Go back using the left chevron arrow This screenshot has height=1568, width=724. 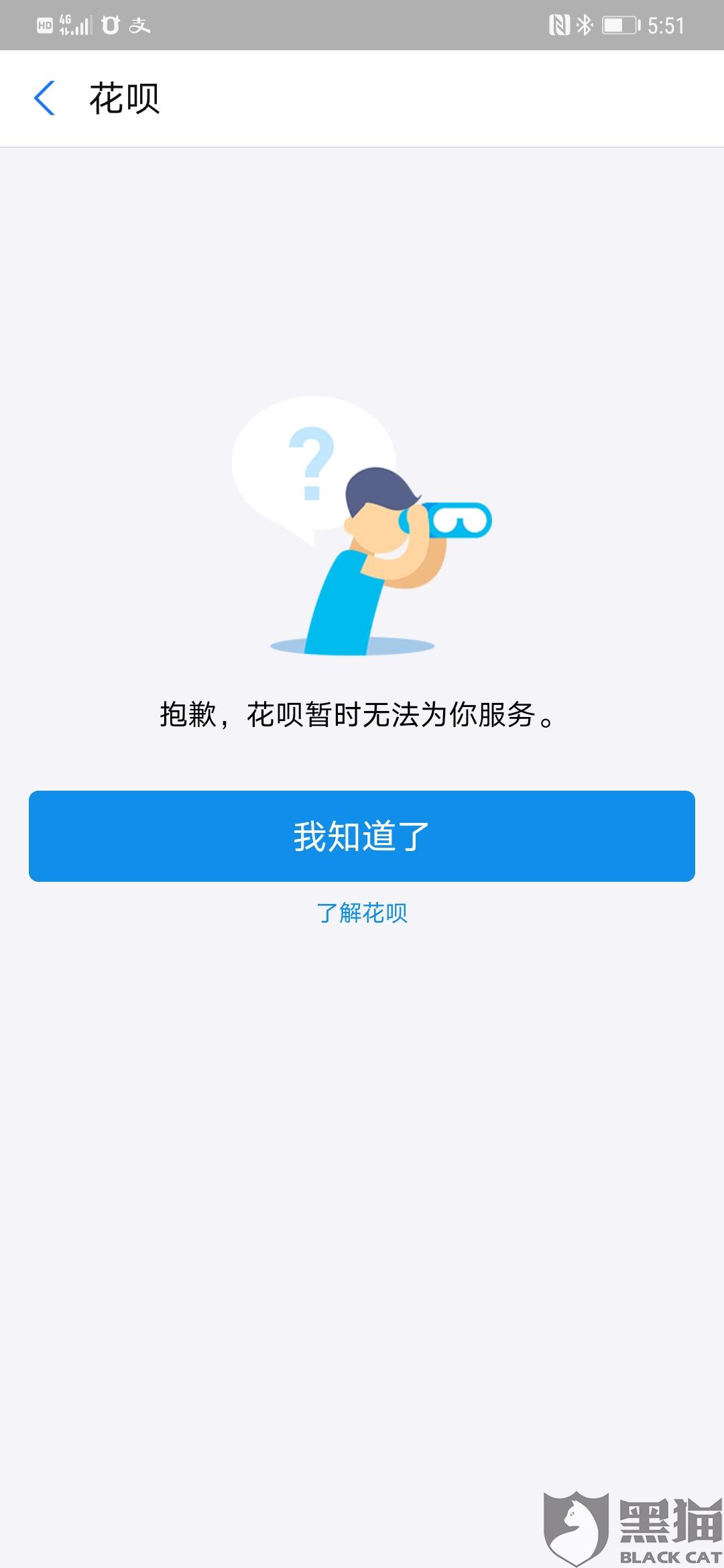[x=44, y=98]
